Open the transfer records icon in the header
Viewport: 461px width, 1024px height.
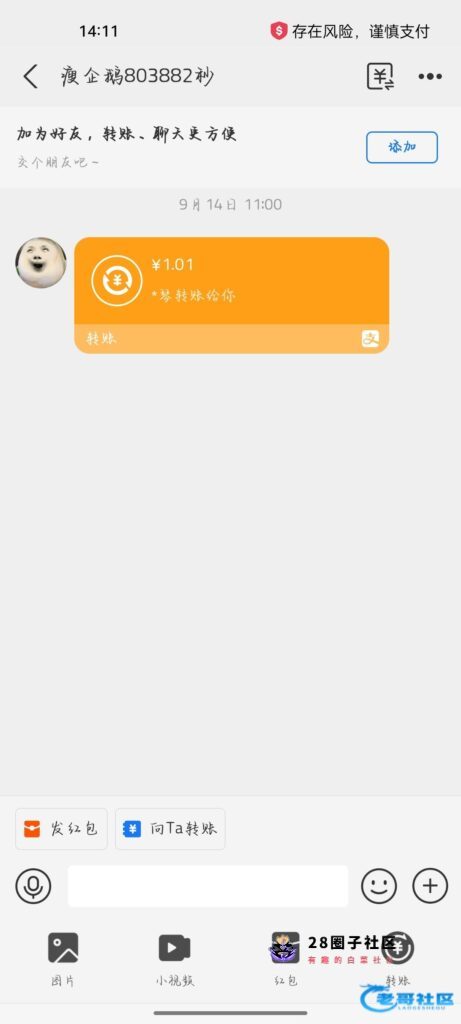[380, 76]
